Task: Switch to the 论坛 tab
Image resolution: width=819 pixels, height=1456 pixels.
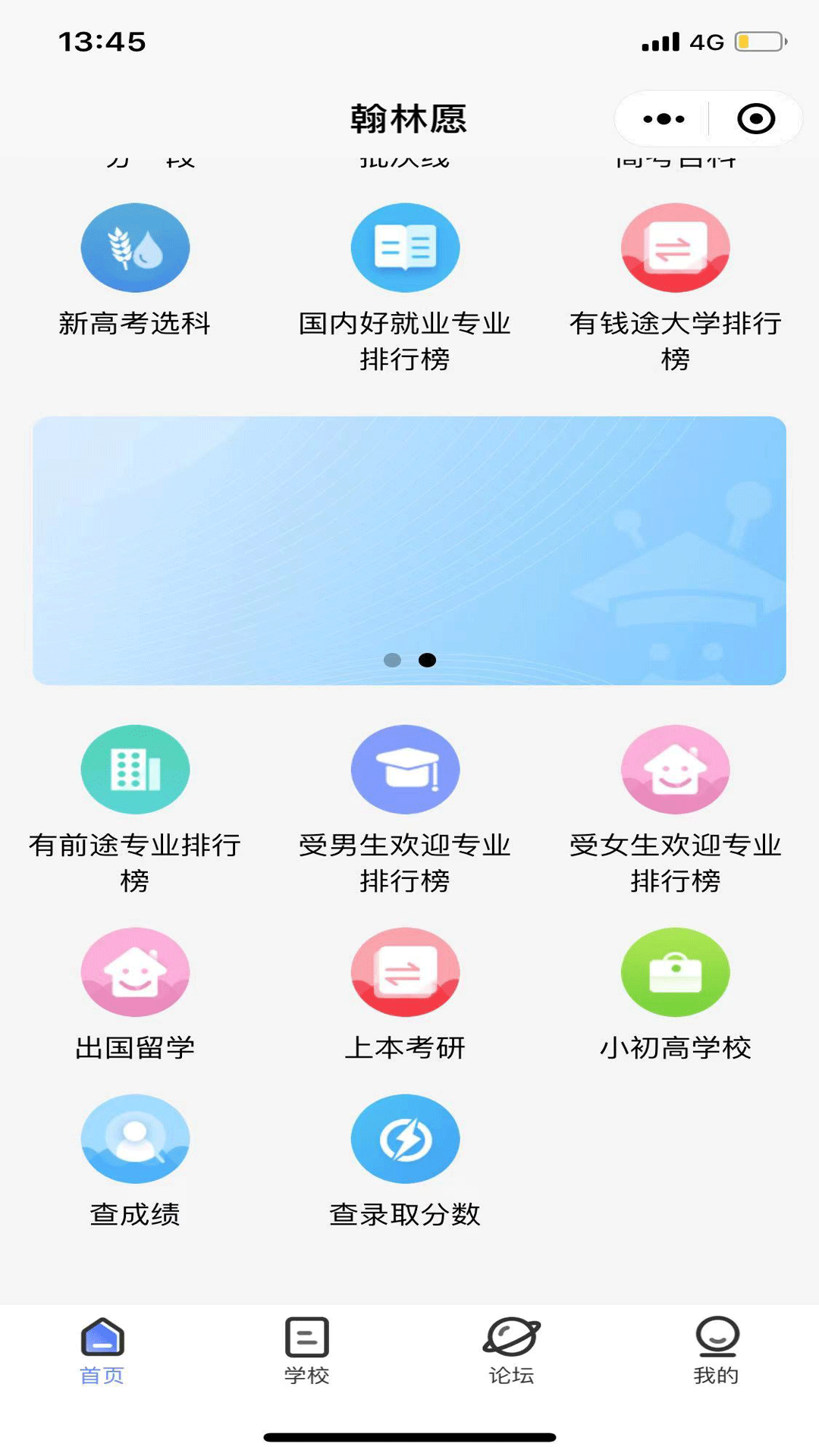Action: pyautogui.click(x=512, y=1351)
